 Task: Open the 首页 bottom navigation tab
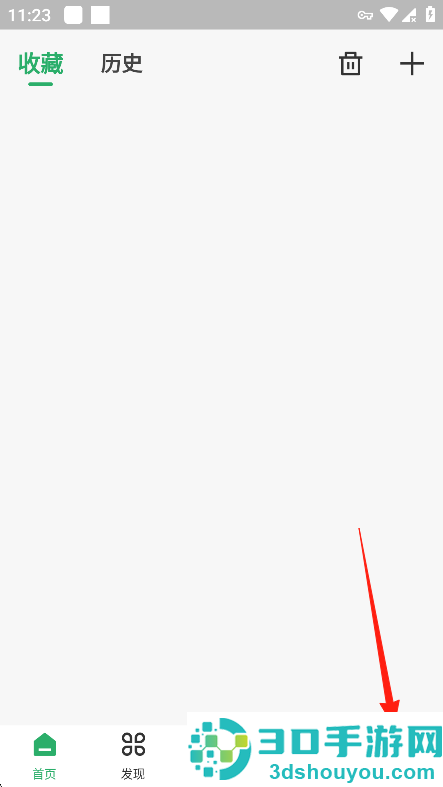tap(45, 756)
